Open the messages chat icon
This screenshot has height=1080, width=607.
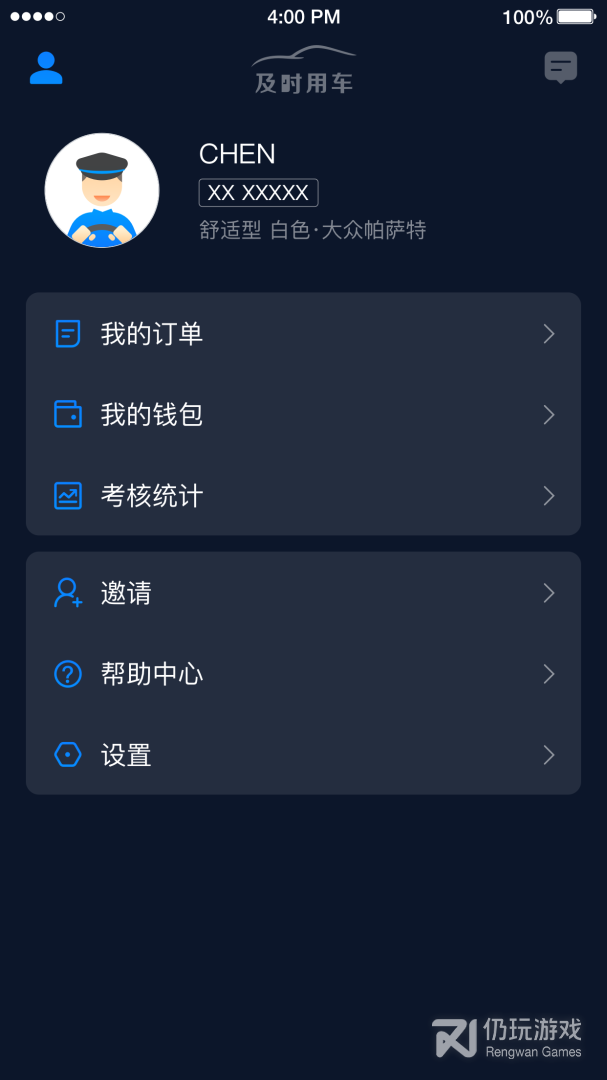(x=560, y=68)
